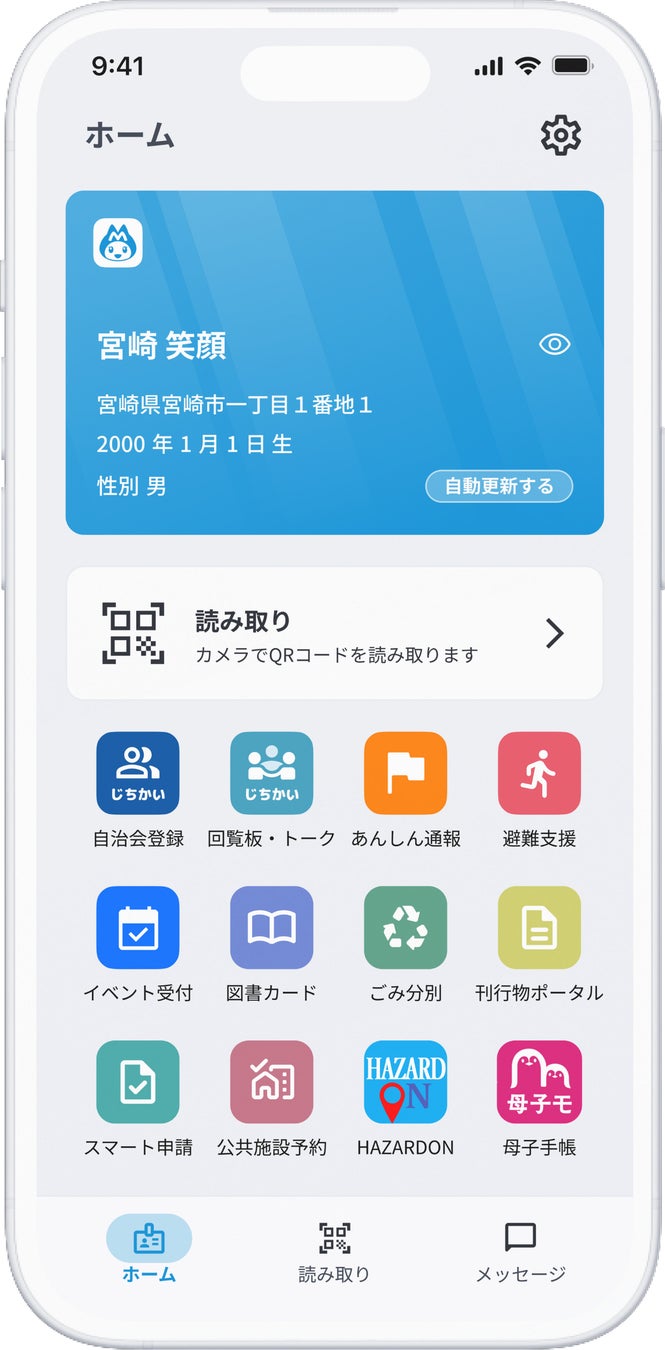Switch to the 読み取り tab
665x1350 pixels.
tap(334, 1250)
